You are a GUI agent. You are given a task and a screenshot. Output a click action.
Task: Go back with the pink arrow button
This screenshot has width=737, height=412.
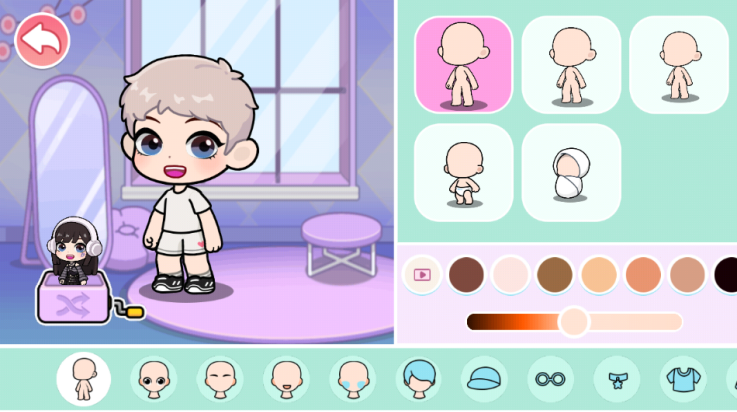pos(42,40)
